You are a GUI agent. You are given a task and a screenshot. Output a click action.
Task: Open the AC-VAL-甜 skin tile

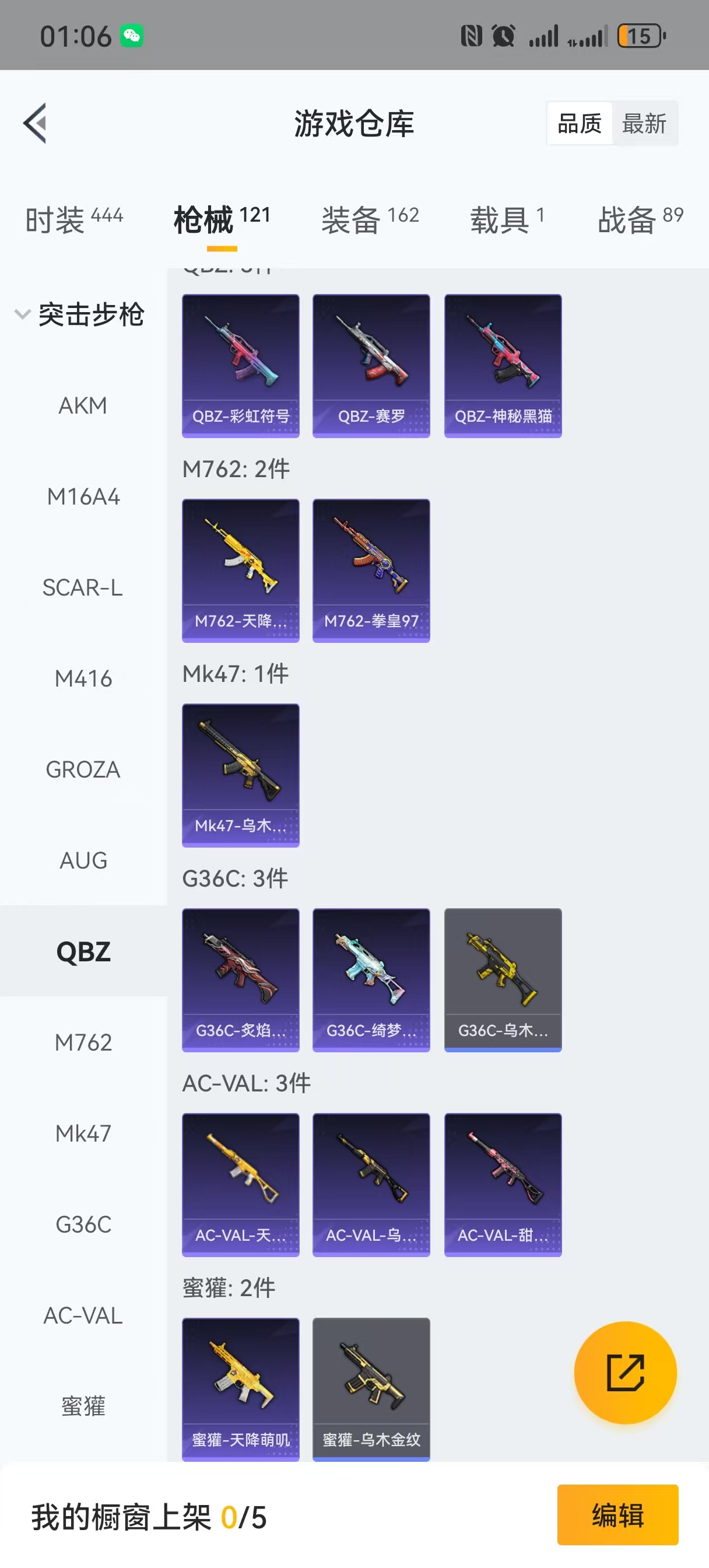pyautogui.click(x=503, y=1184)
